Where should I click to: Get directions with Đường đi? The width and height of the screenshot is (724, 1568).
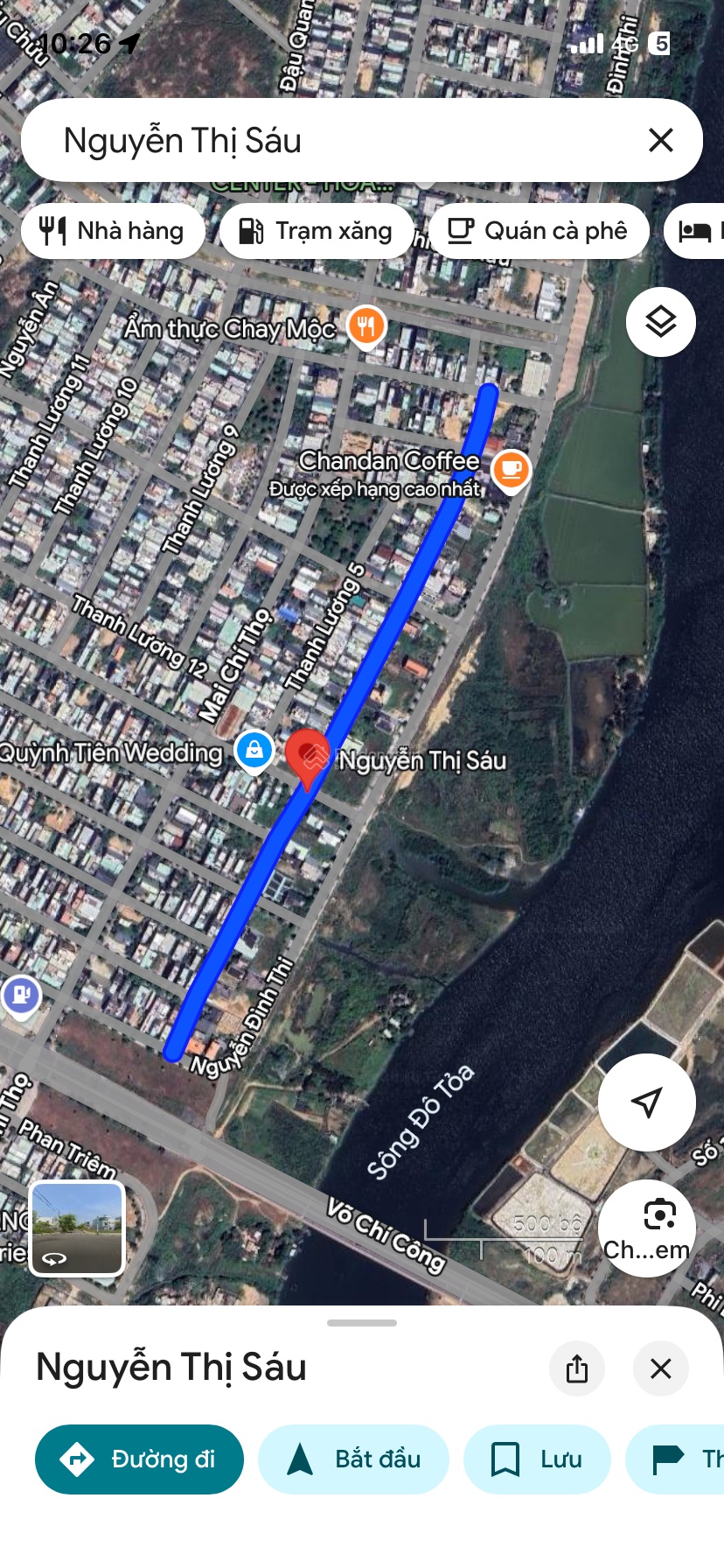click(139, 1459)
